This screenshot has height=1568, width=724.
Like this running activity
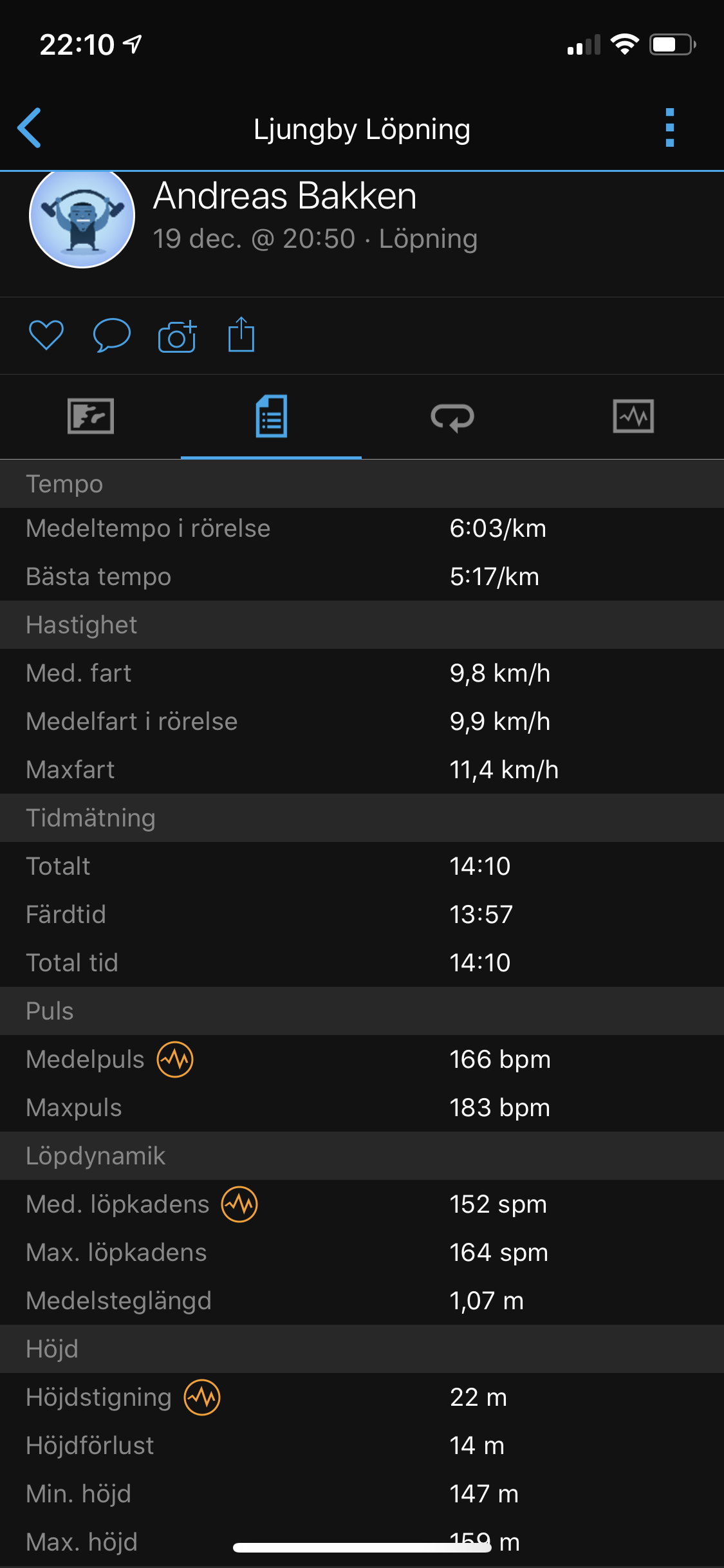46,335
